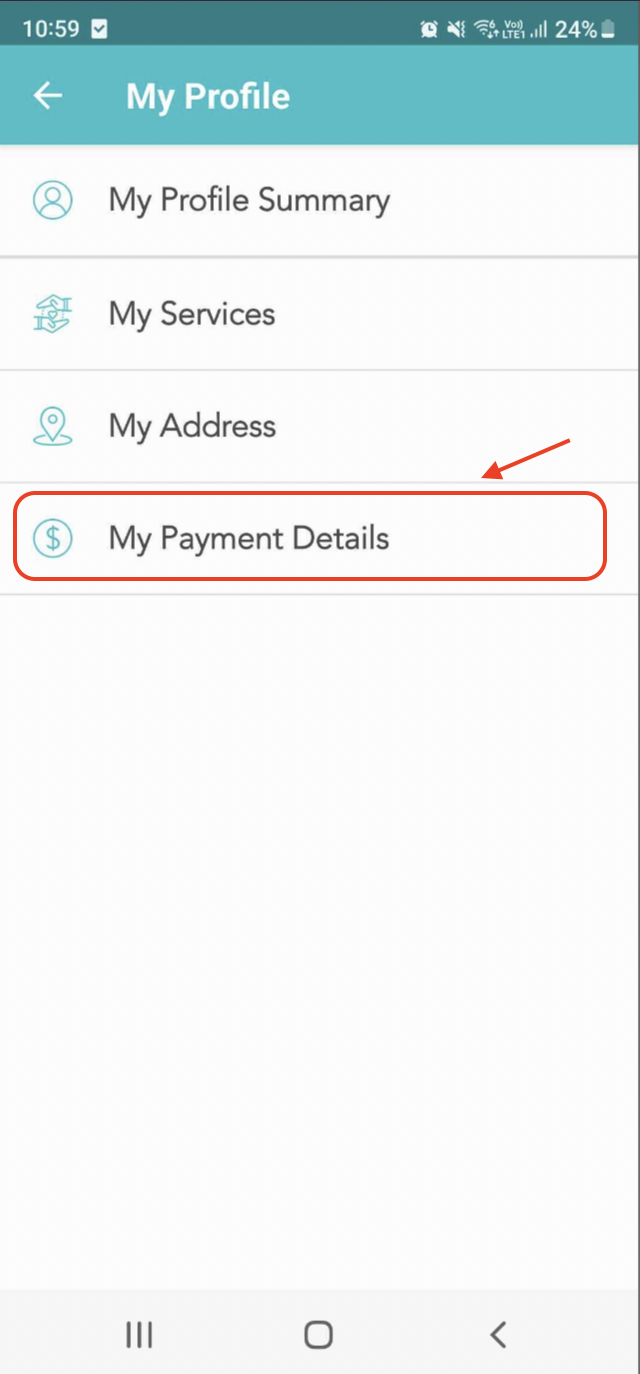The height and width of the screenshot is (1374, 640).
Task: Go back using the app bar arrow
Action: pos(47,96)
